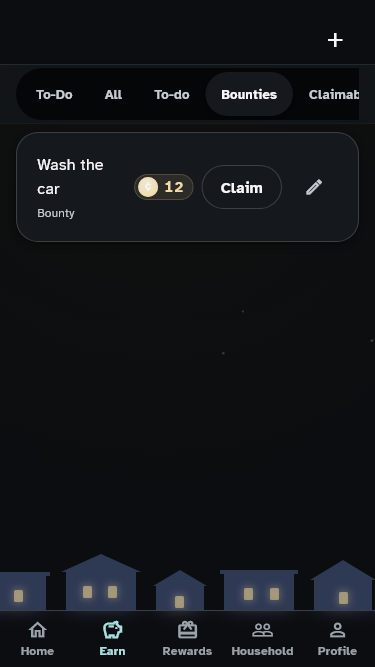Open the Wash the car card
This screenshot has width=375, height=667.
187,187
